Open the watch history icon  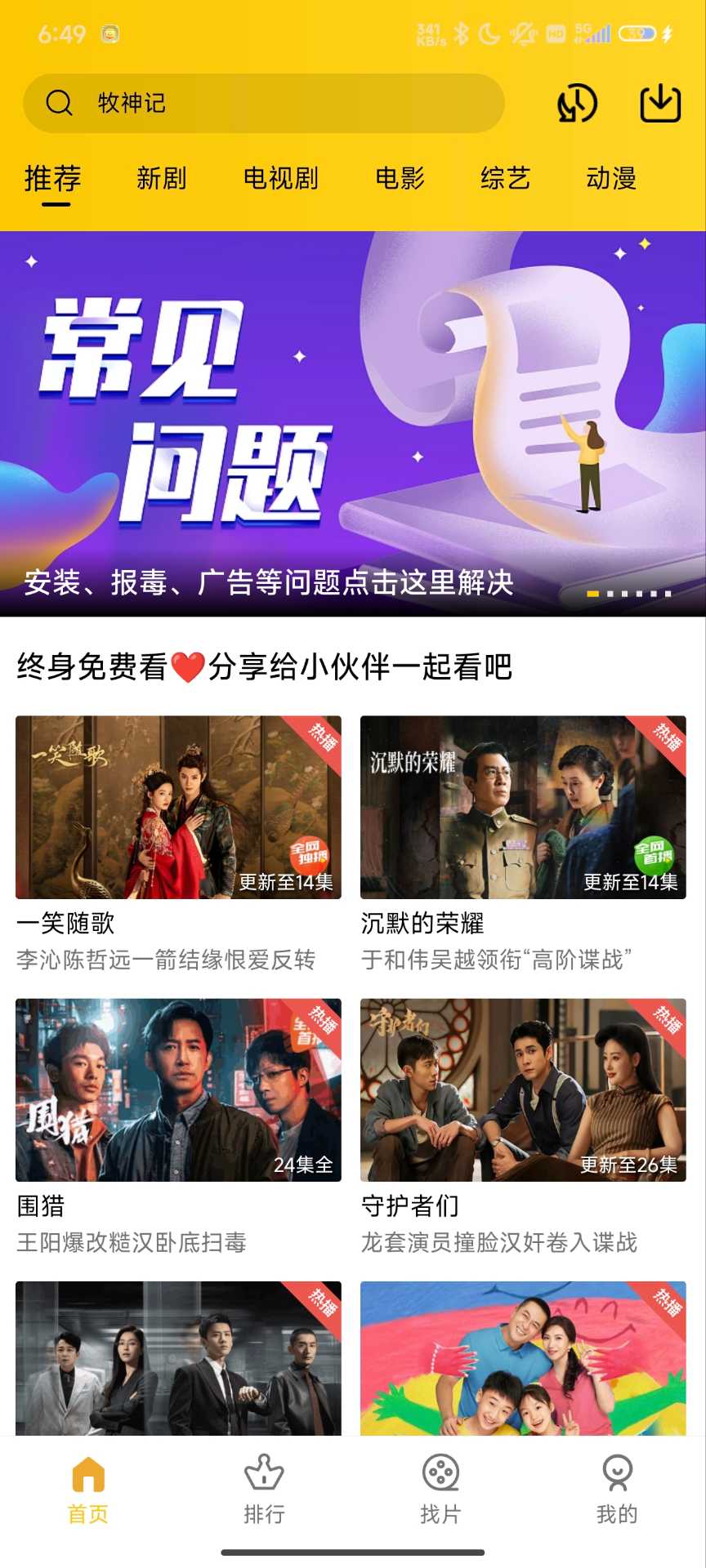coord(577,104)
